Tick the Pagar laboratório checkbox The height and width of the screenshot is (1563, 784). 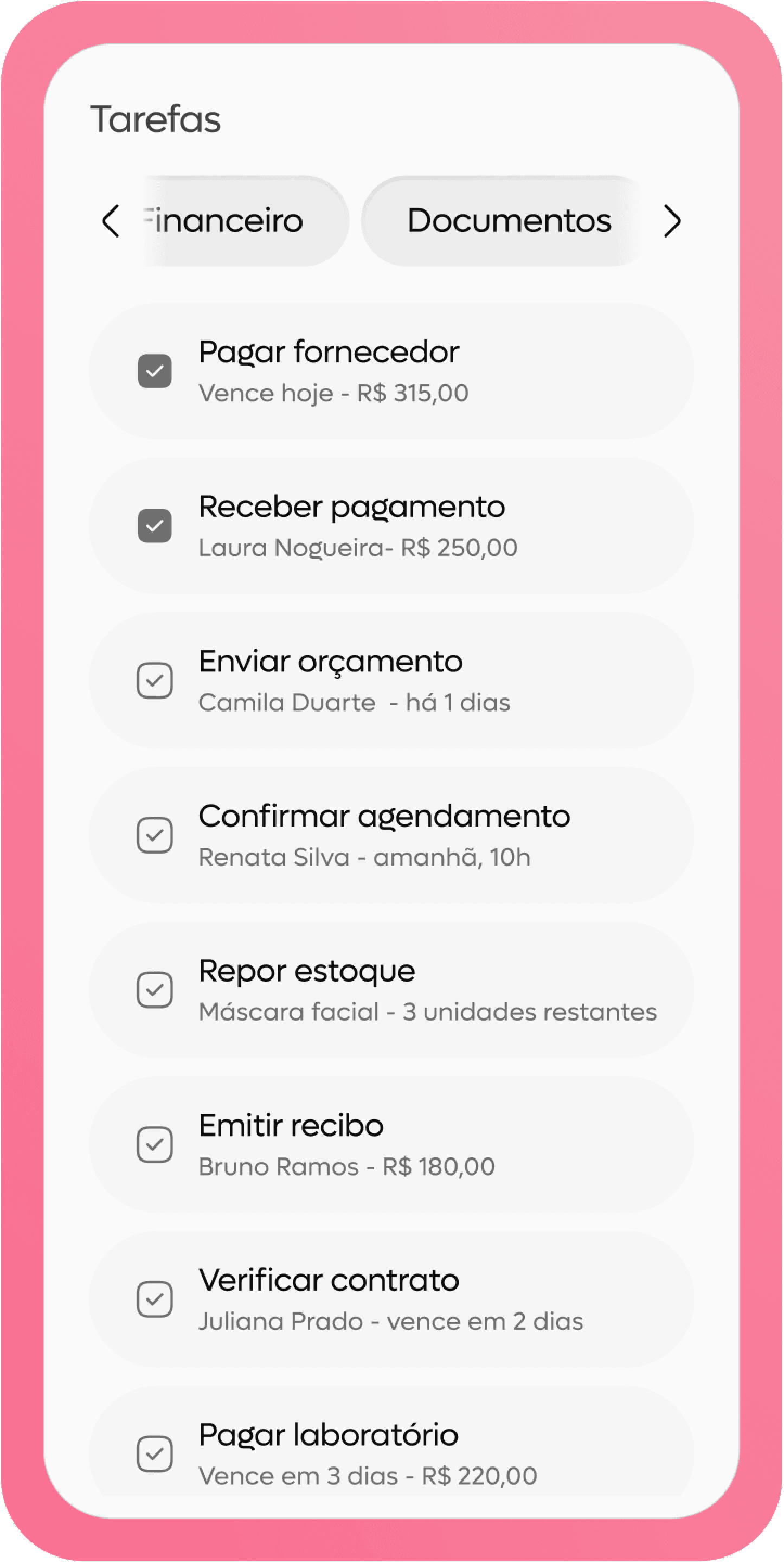coord(155,1454)
